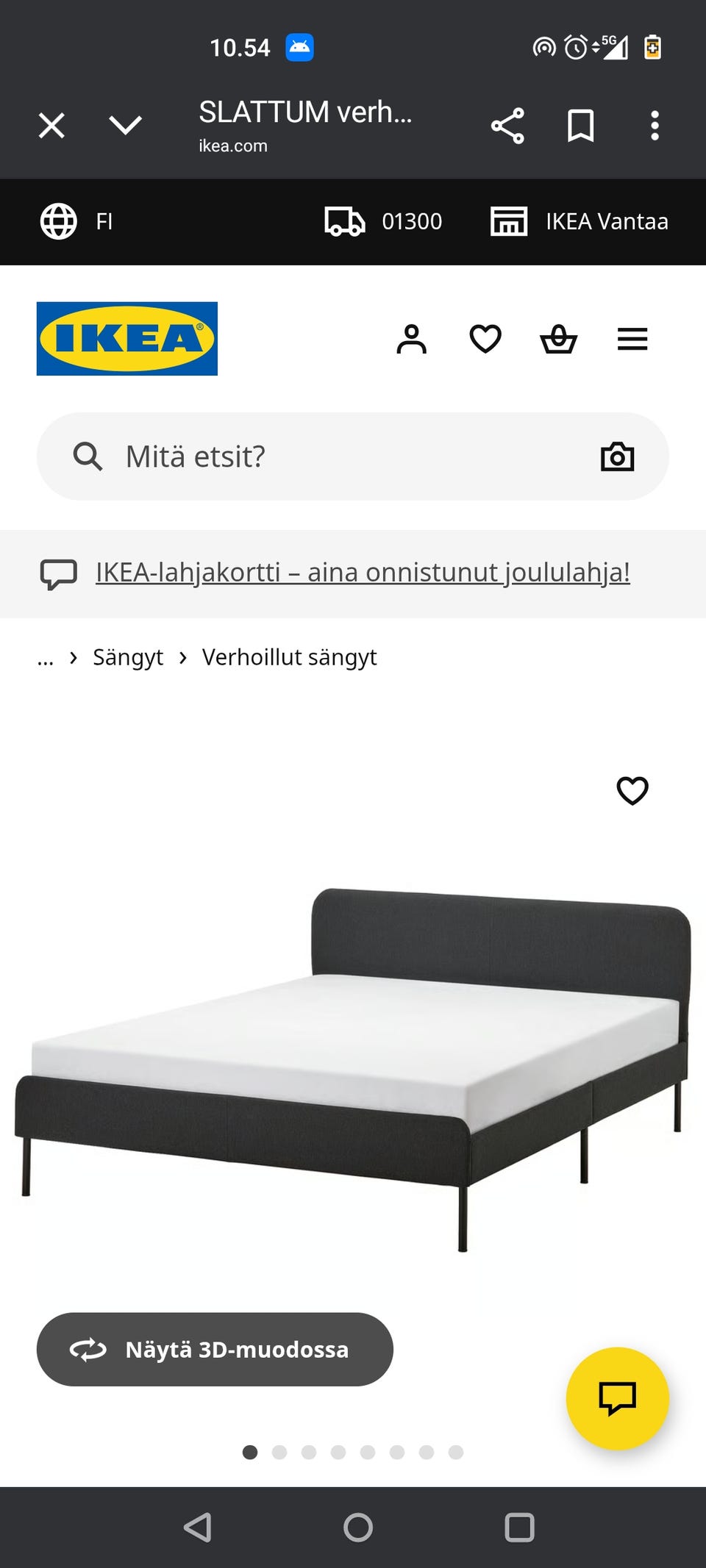Image resolution: width=706 pixels, height=1568 pixels.
Task: Open the IKEA user account profile icon
Action: click(412, 338)
